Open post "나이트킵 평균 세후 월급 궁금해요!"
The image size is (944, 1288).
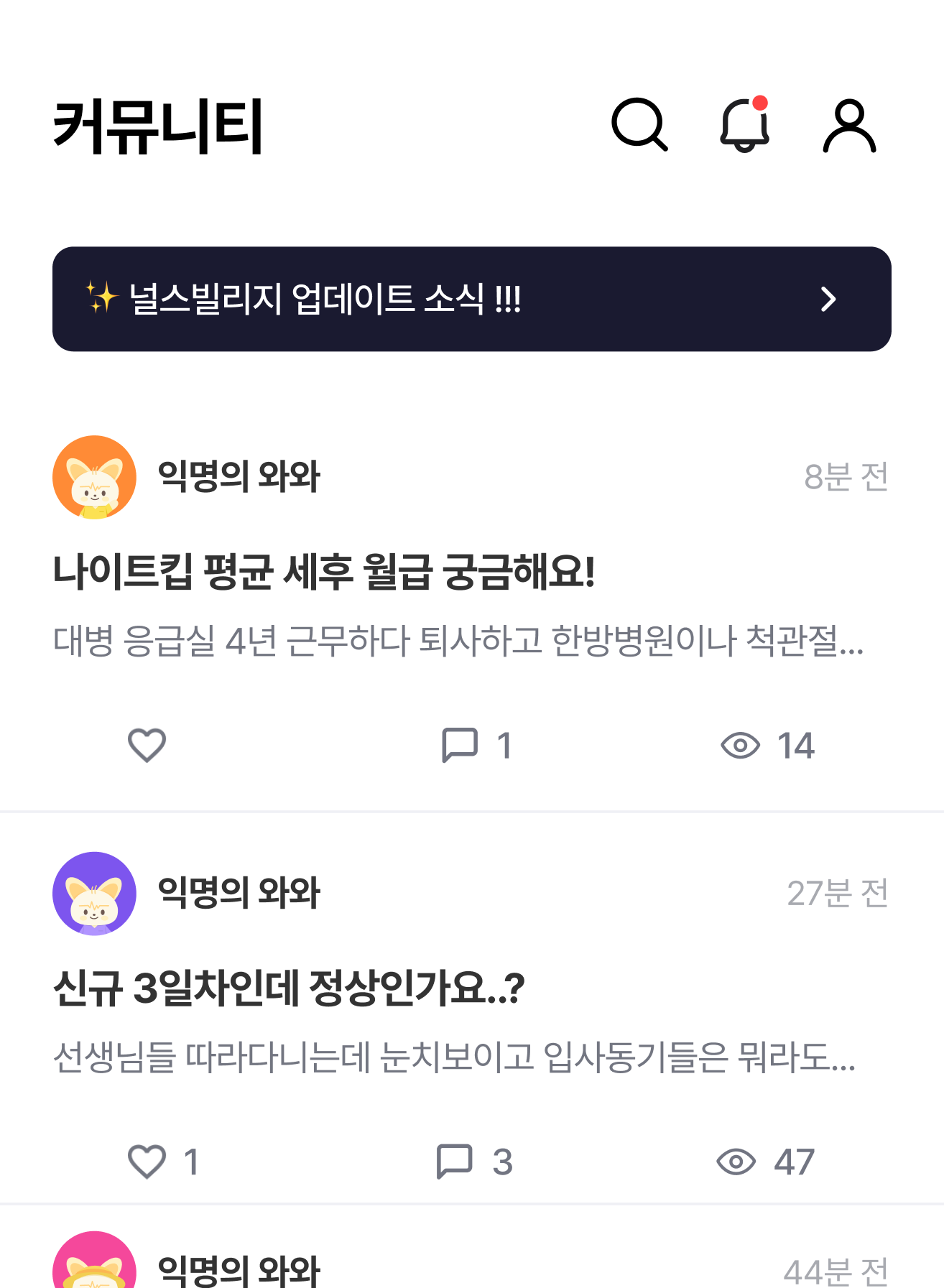[324, 572]
